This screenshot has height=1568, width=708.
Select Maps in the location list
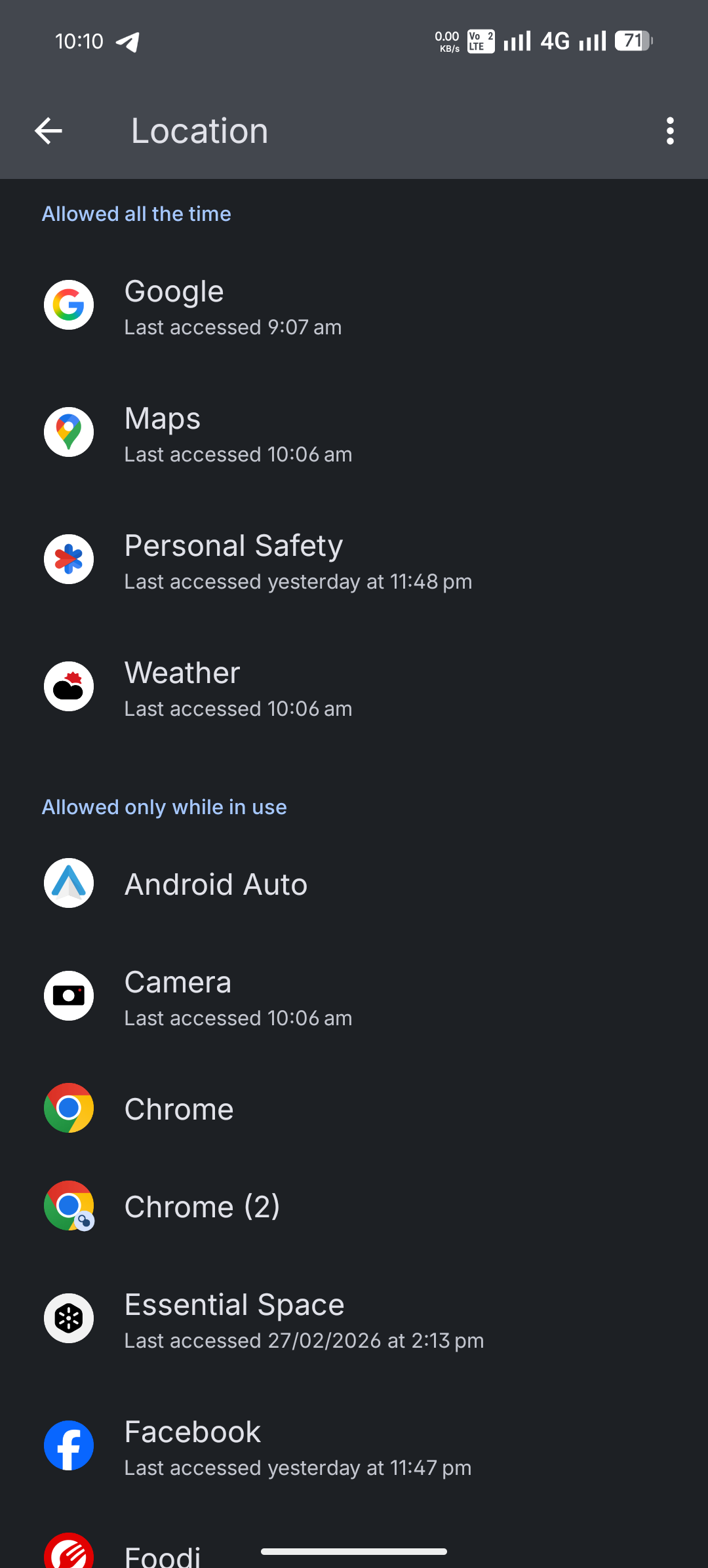click(x=354, y=433)
